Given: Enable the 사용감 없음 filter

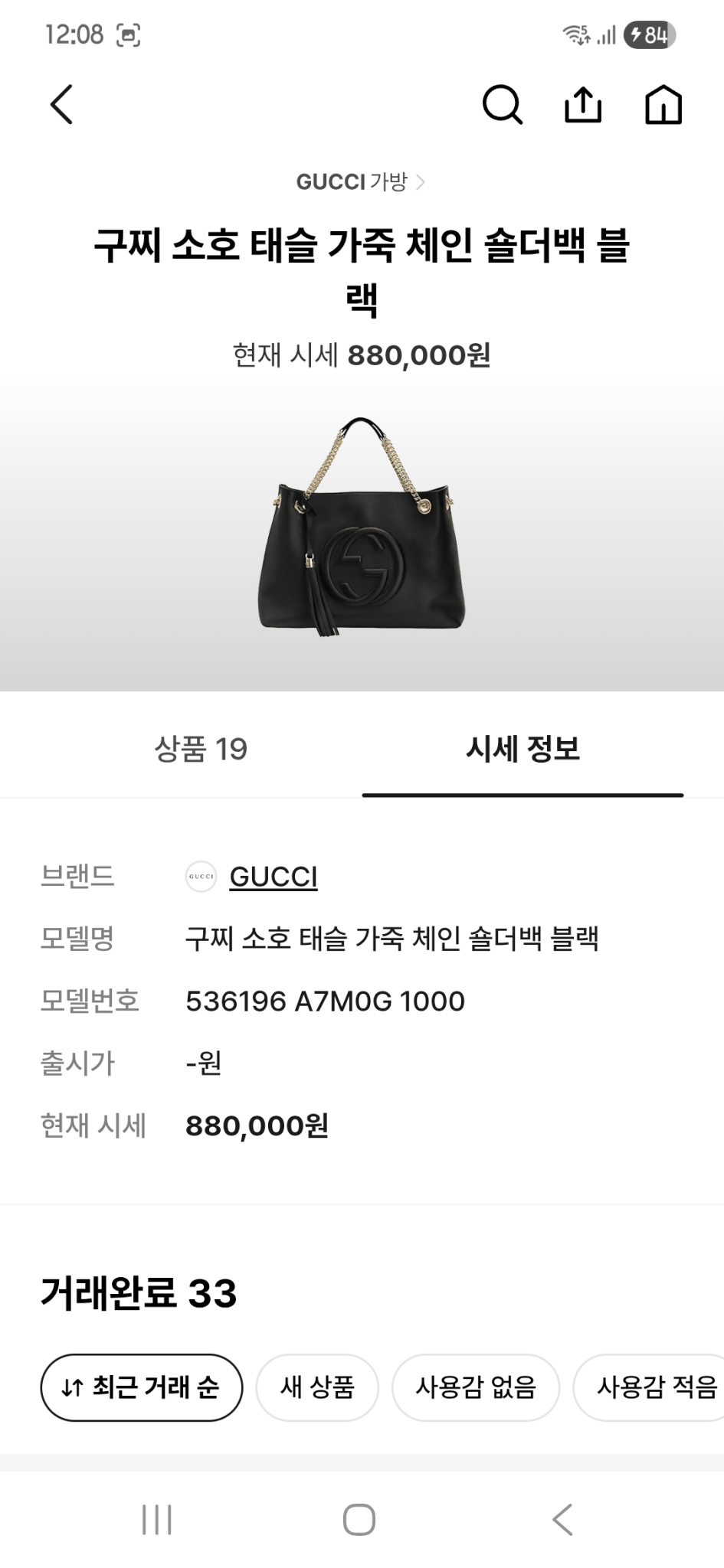Looking at the screenshot, I should point(478,1387).
